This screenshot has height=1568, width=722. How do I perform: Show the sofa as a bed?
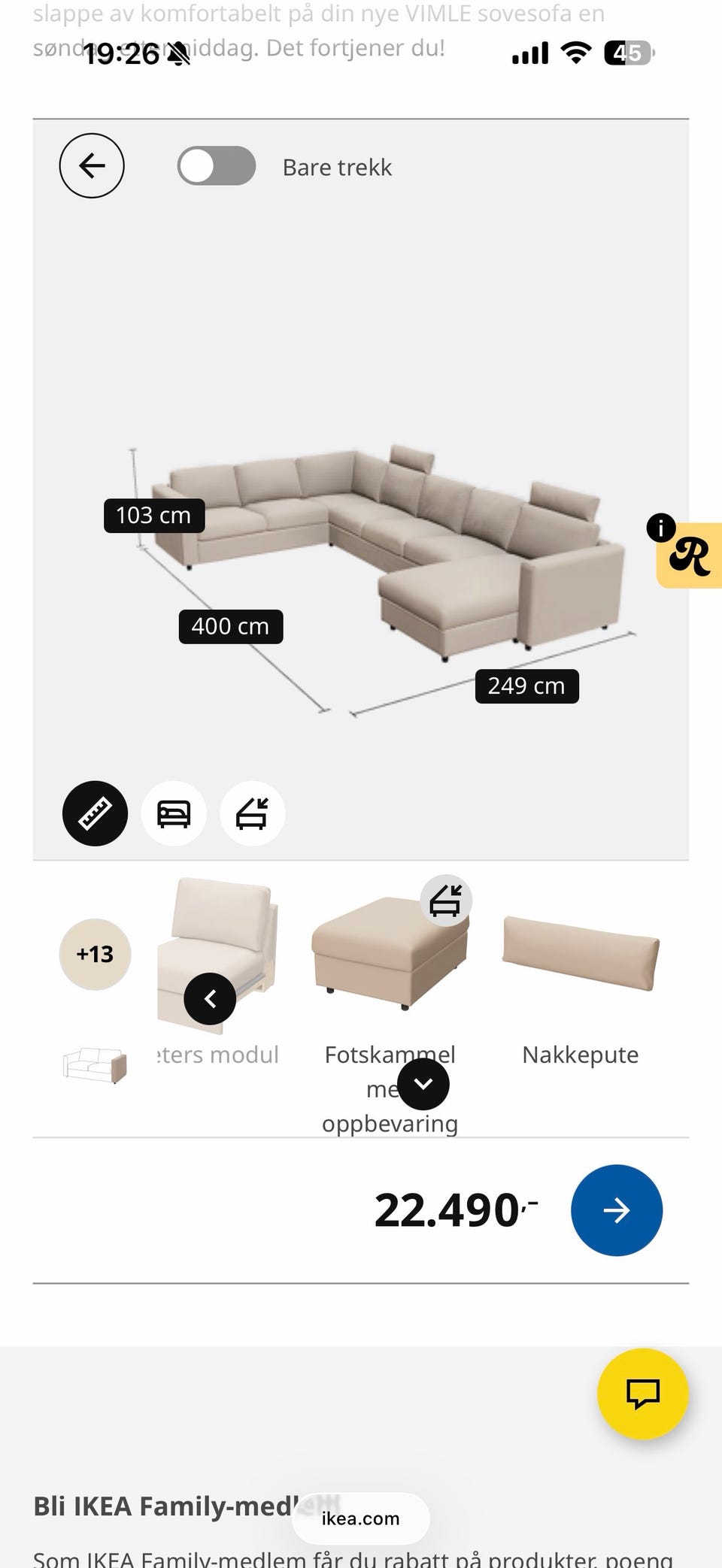click(174, 813)
